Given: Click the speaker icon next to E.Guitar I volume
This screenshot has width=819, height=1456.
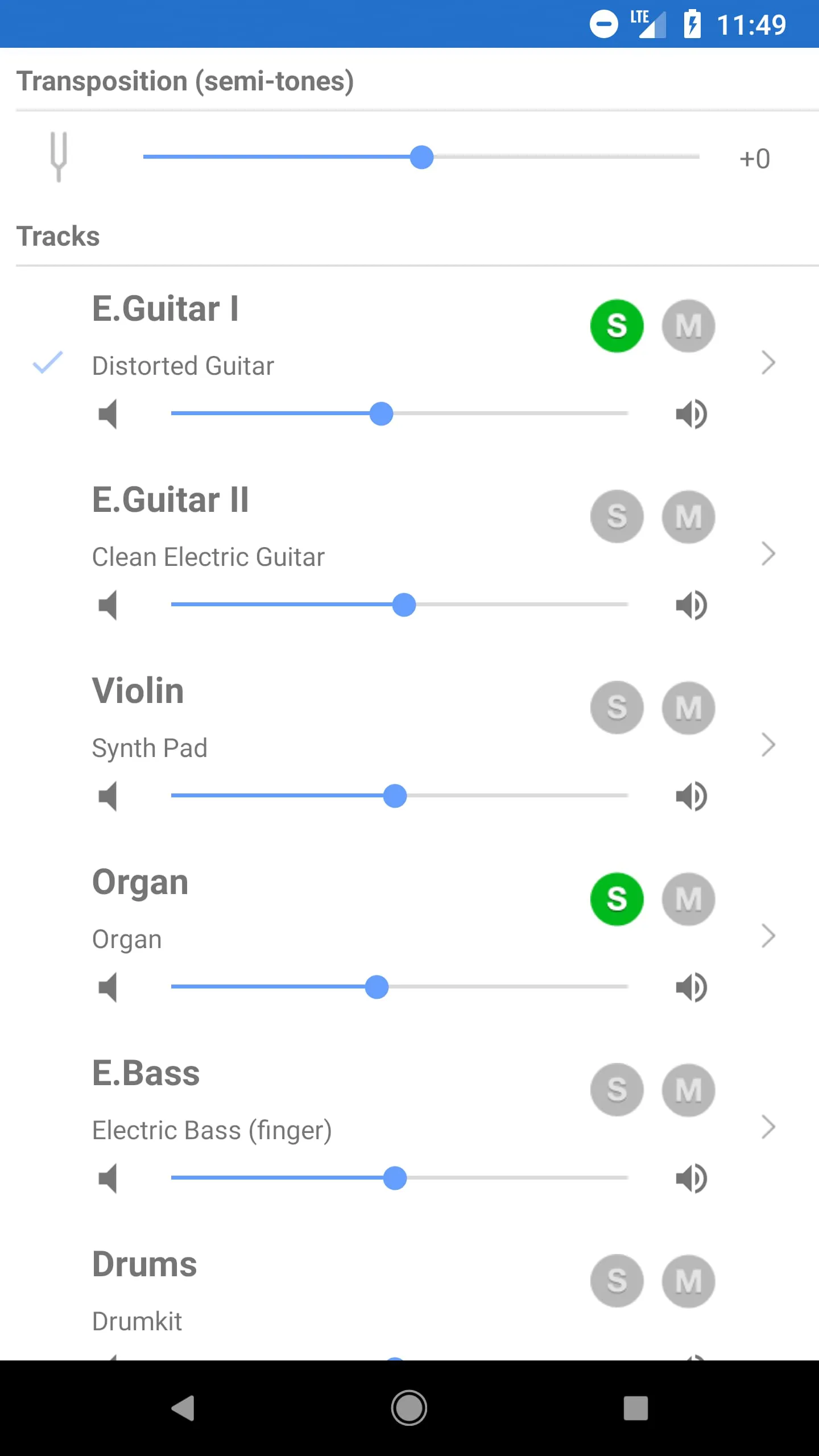Looking at the screenshot, I should 108,415.
